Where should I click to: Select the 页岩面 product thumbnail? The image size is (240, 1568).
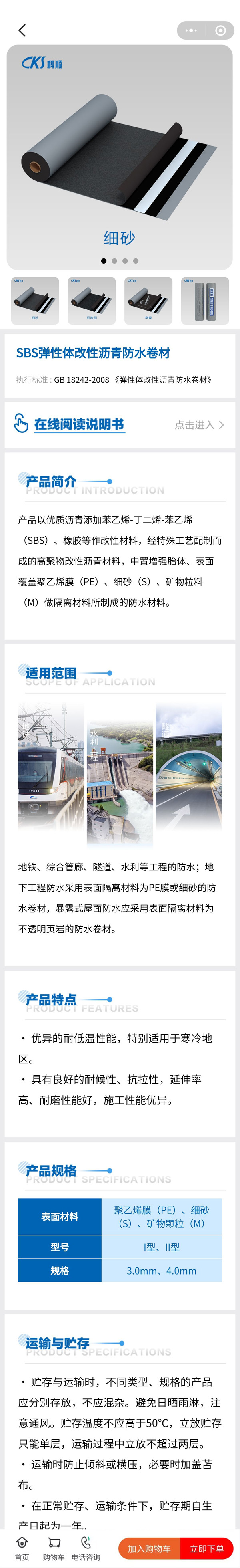tap(92, 300)
